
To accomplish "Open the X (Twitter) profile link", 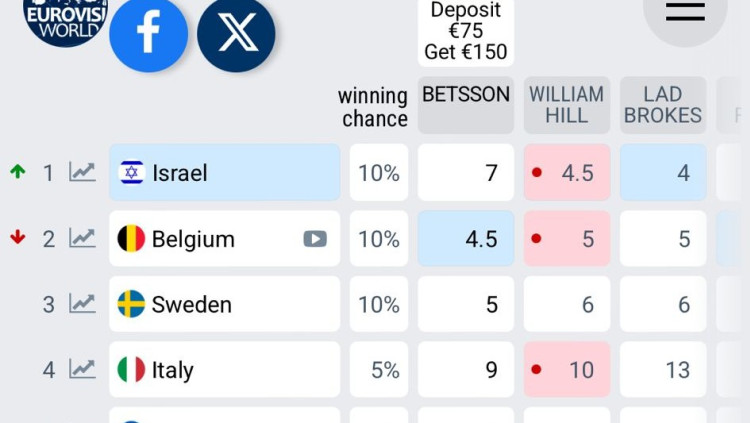I will click(x=236, y=33).
